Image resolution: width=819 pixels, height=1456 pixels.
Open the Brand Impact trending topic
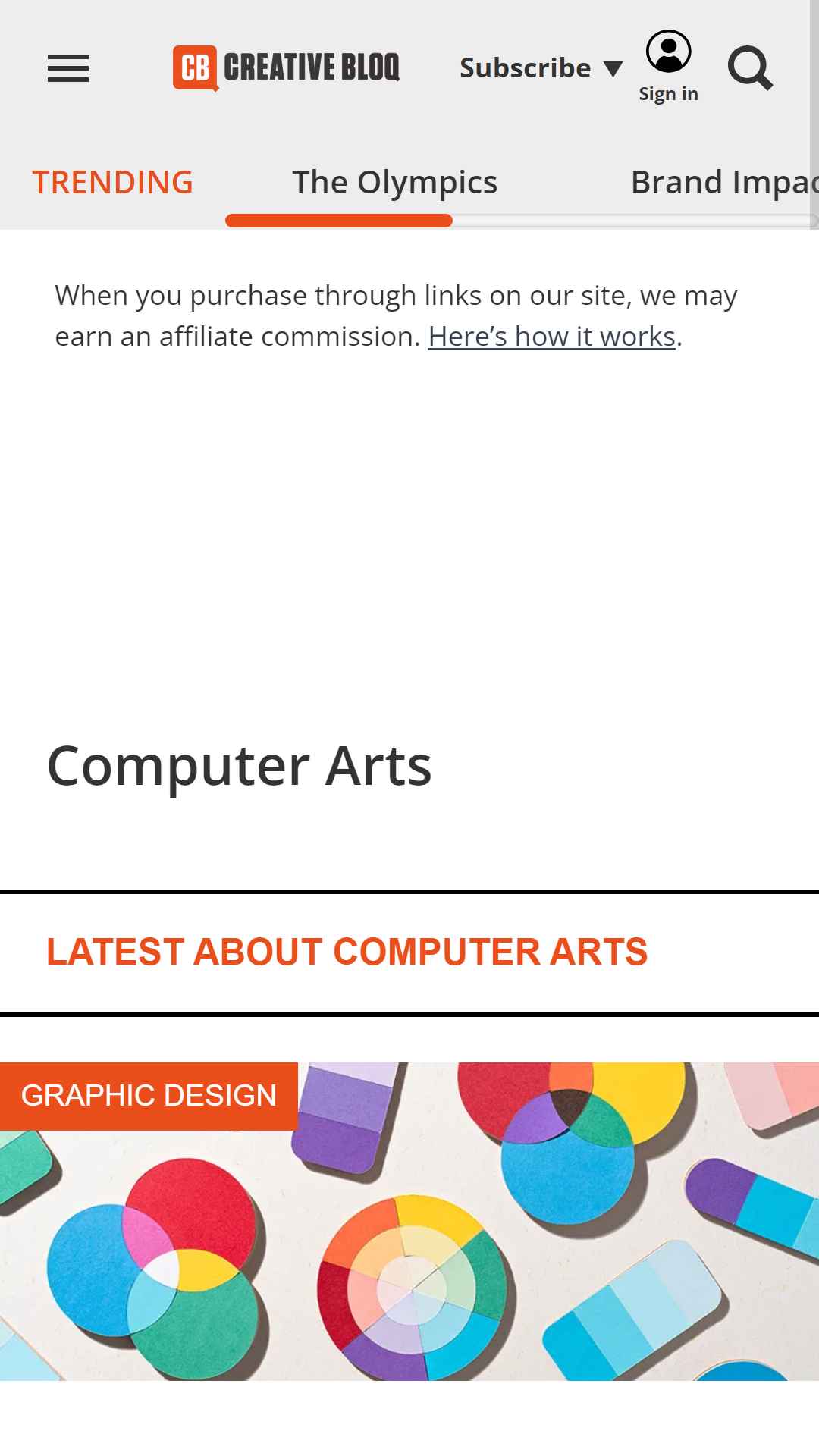724,182
